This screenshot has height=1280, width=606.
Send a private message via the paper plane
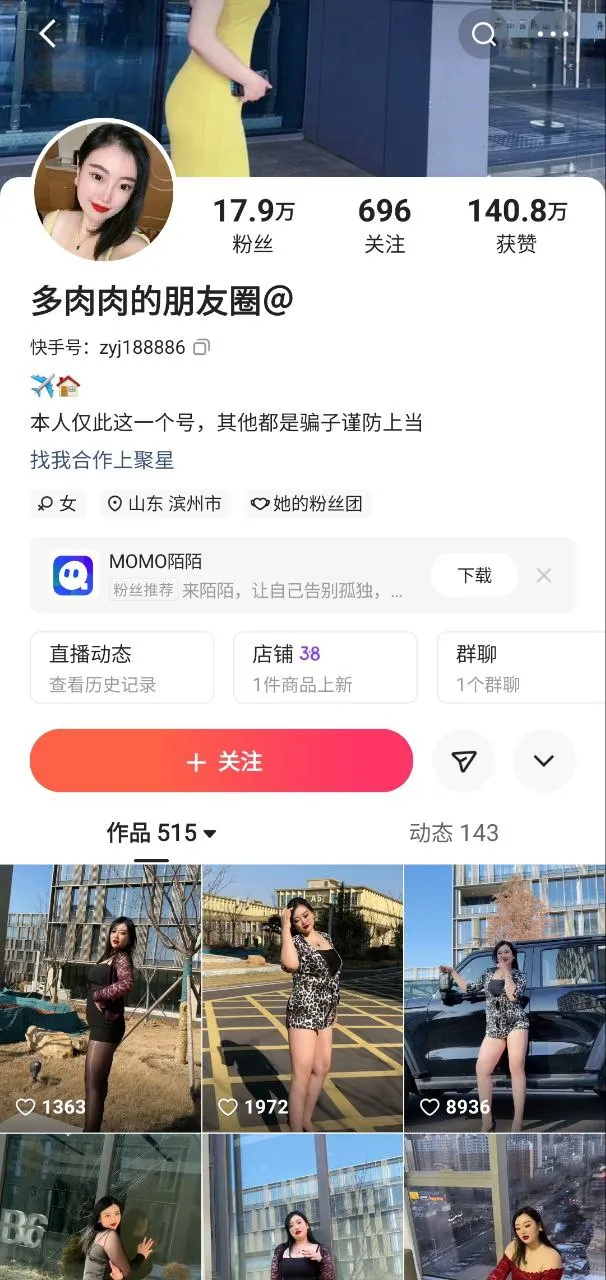(x=464, y=761)
